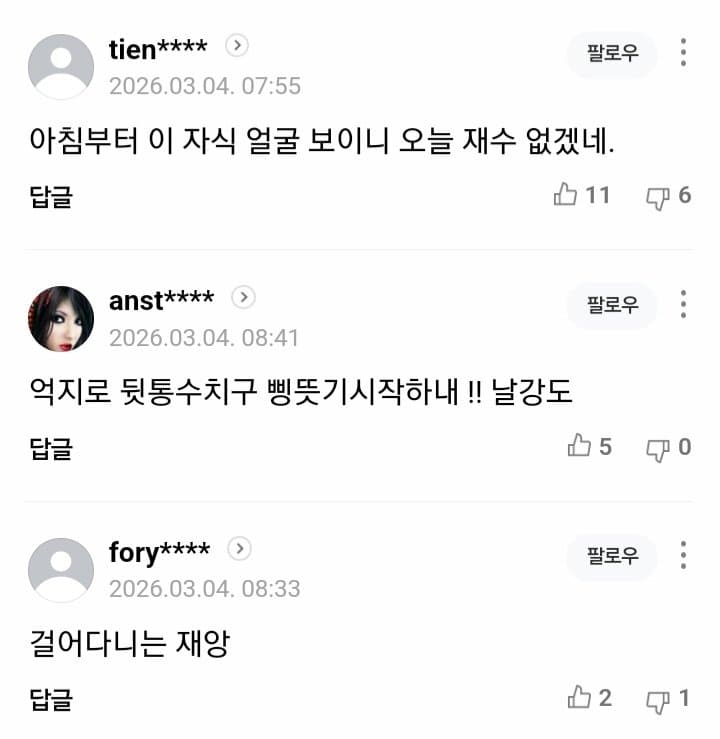Like tien****'s comment
The width and height of the screenshot is (720, 739).
(x=567, y=196)
